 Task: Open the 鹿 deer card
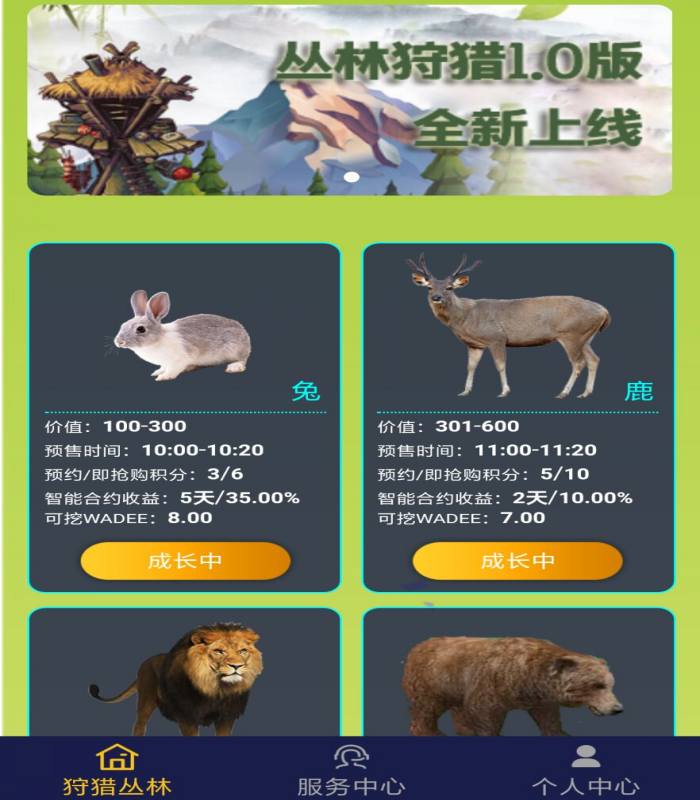[518, 330]
